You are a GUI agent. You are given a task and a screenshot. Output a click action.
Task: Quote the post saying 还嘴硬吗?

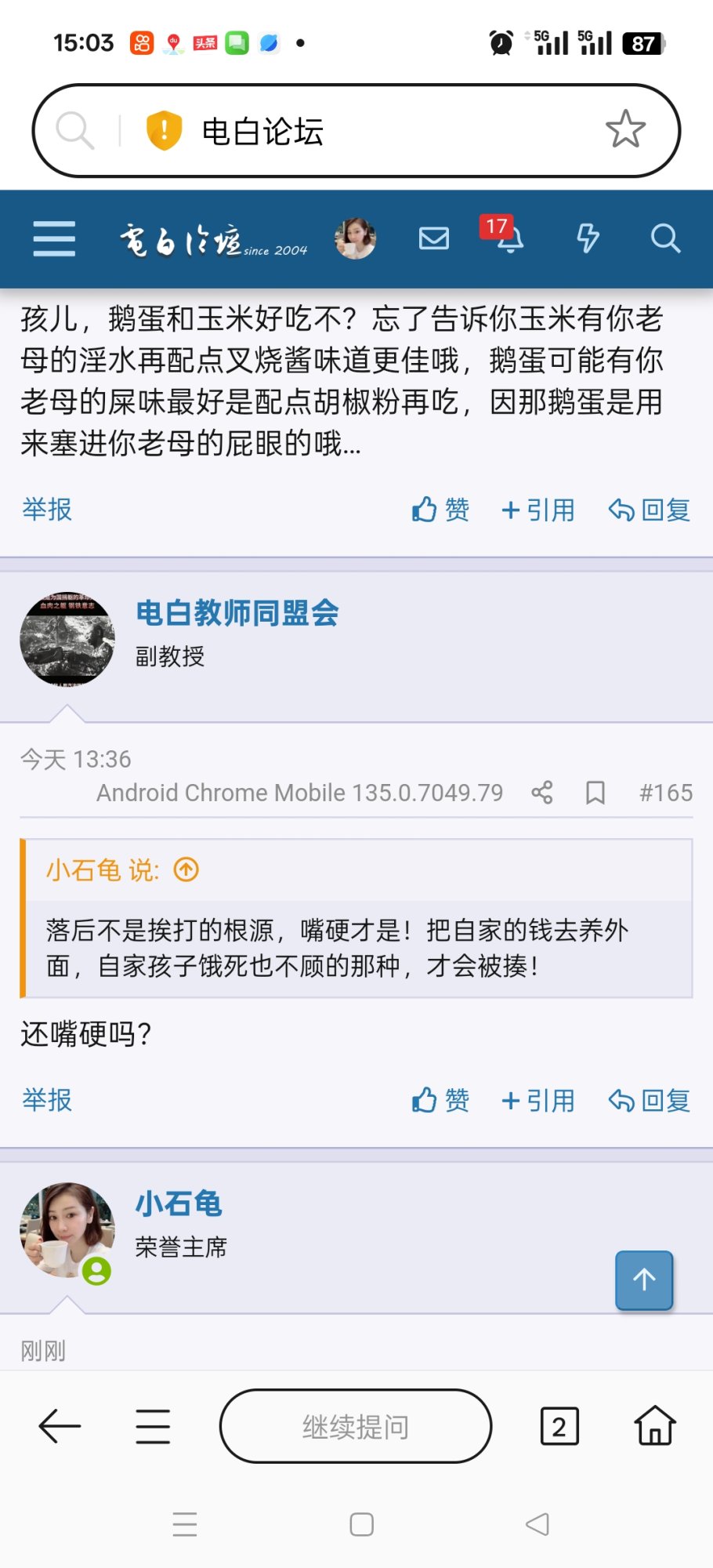click(x=538, y=1101)
